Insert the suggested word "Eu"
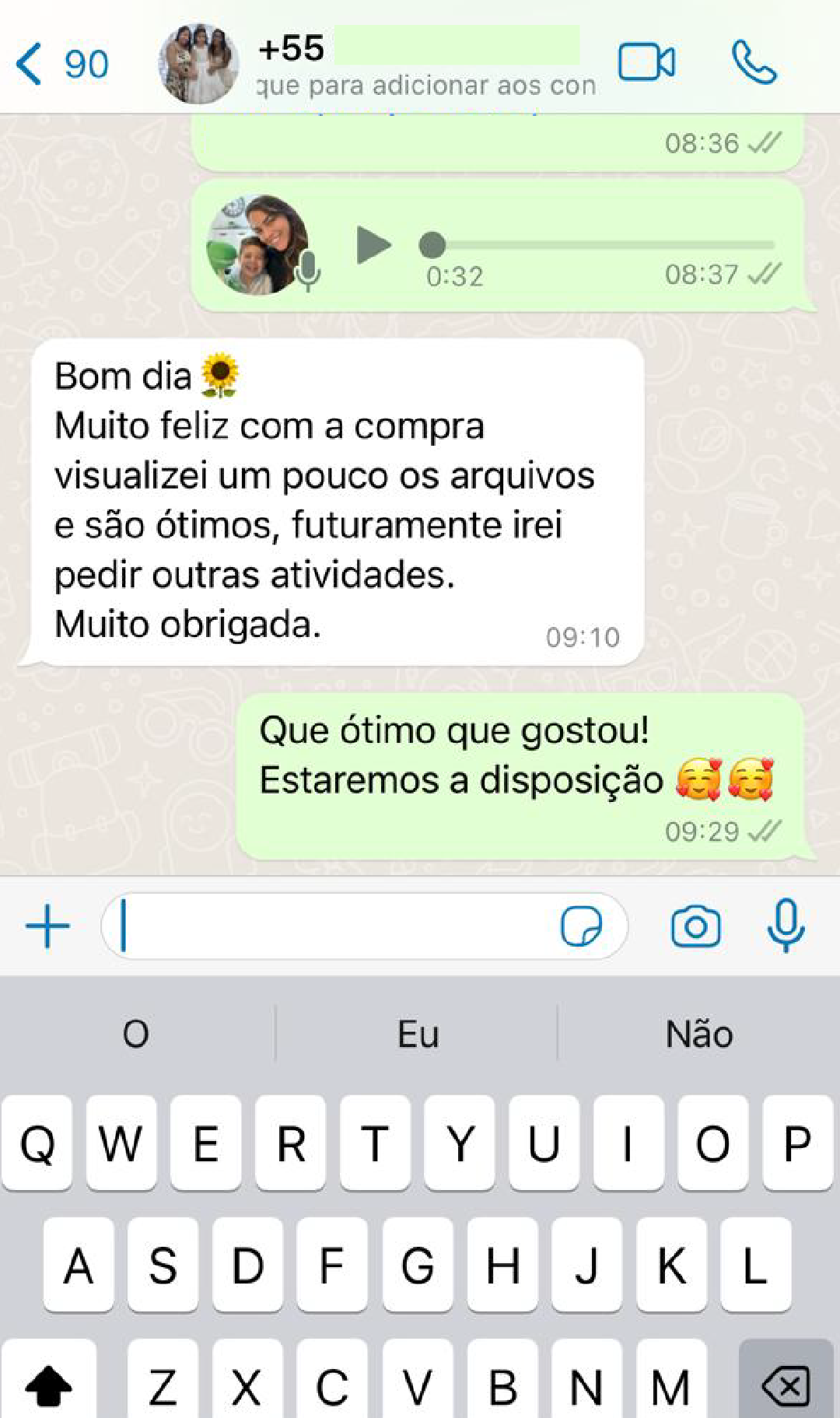840x1418 pixels. pos(418,1035)
